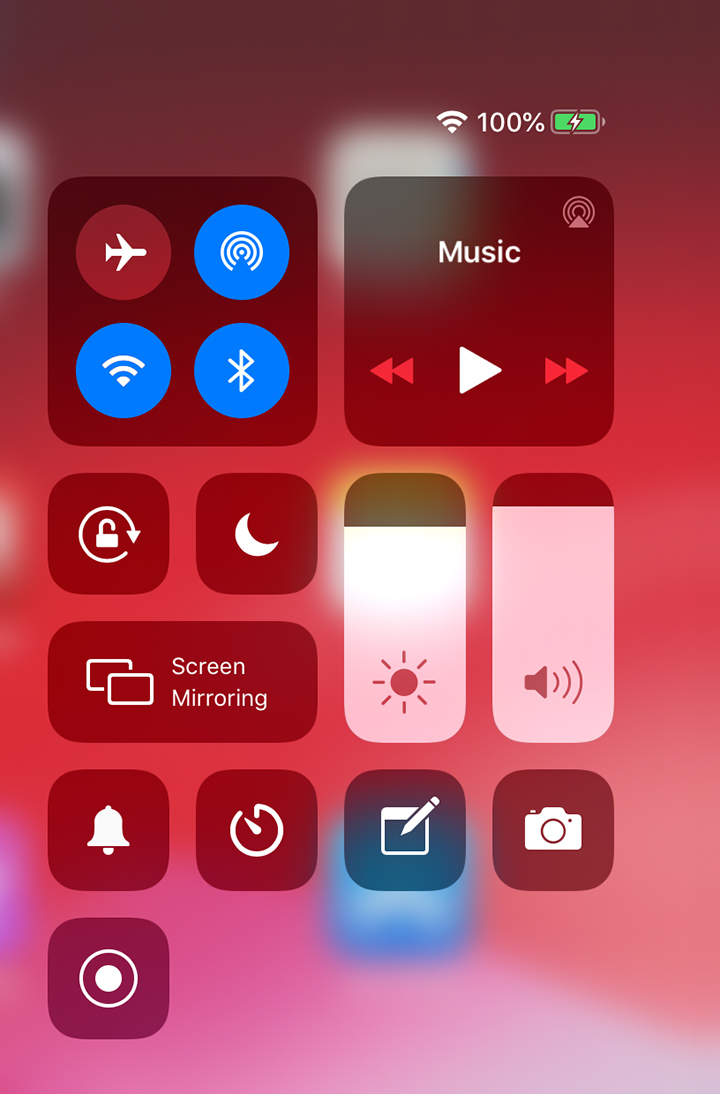Launch the Camera
720x1094 pixels.
[553, 830]
